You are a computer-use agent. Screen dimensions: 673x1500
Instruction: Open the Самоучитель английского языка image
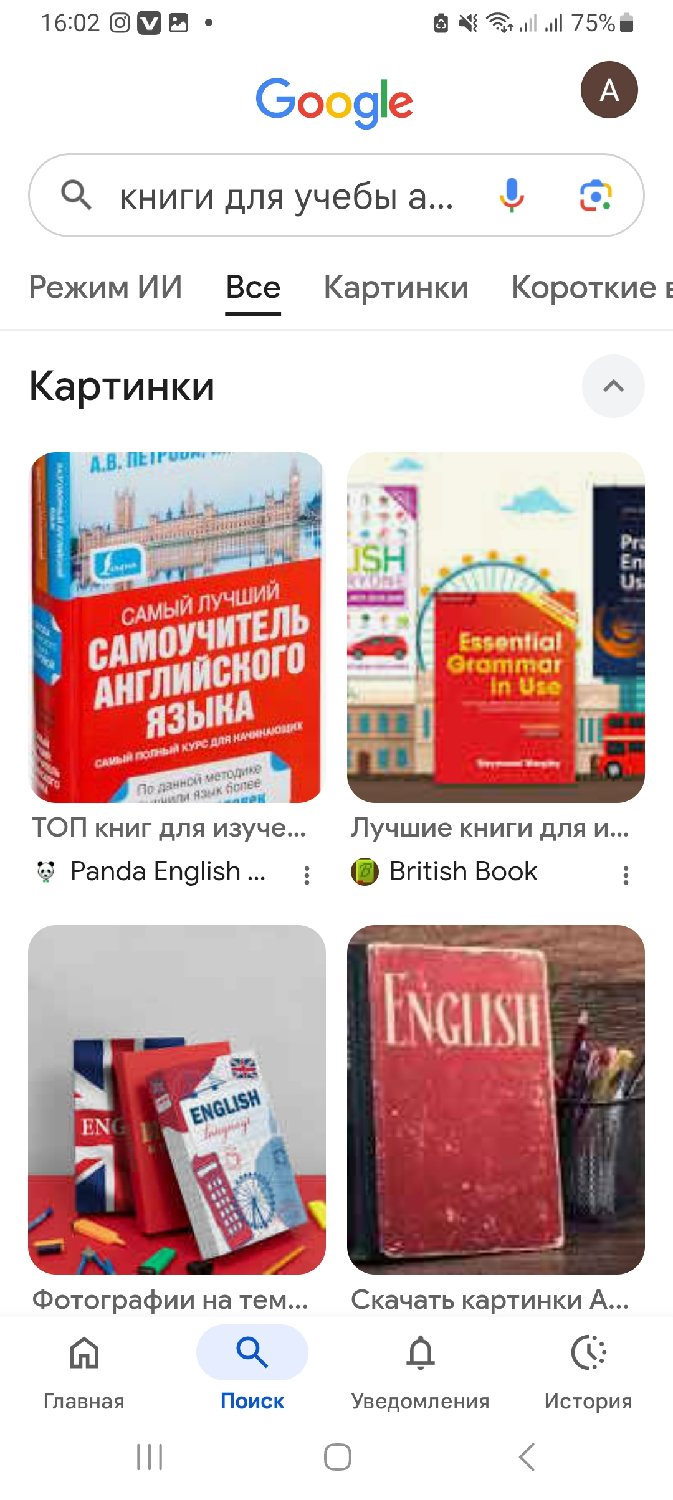[x=176, y=627]
